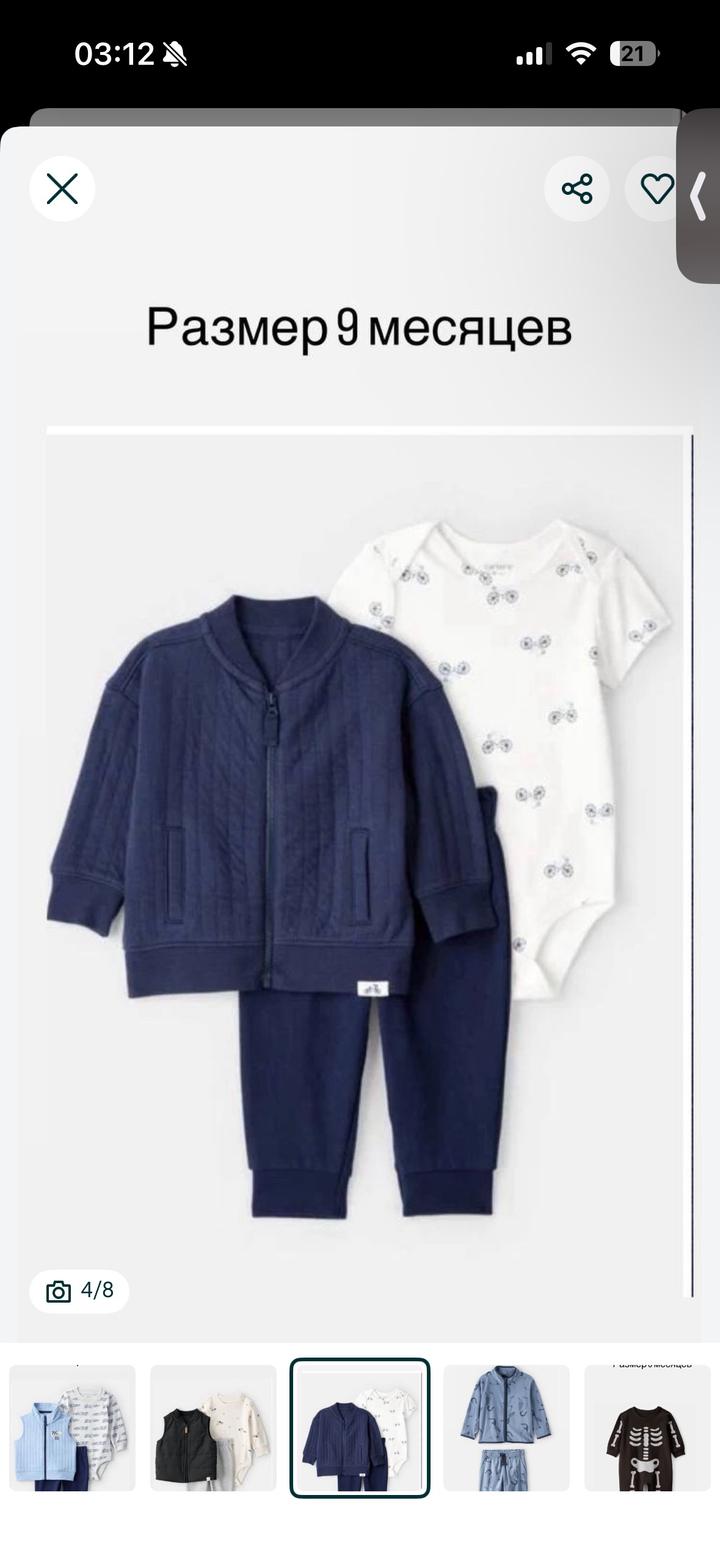The image size is (720, 1561).
Task: Add this item to favorites
Action: [656, 189]
